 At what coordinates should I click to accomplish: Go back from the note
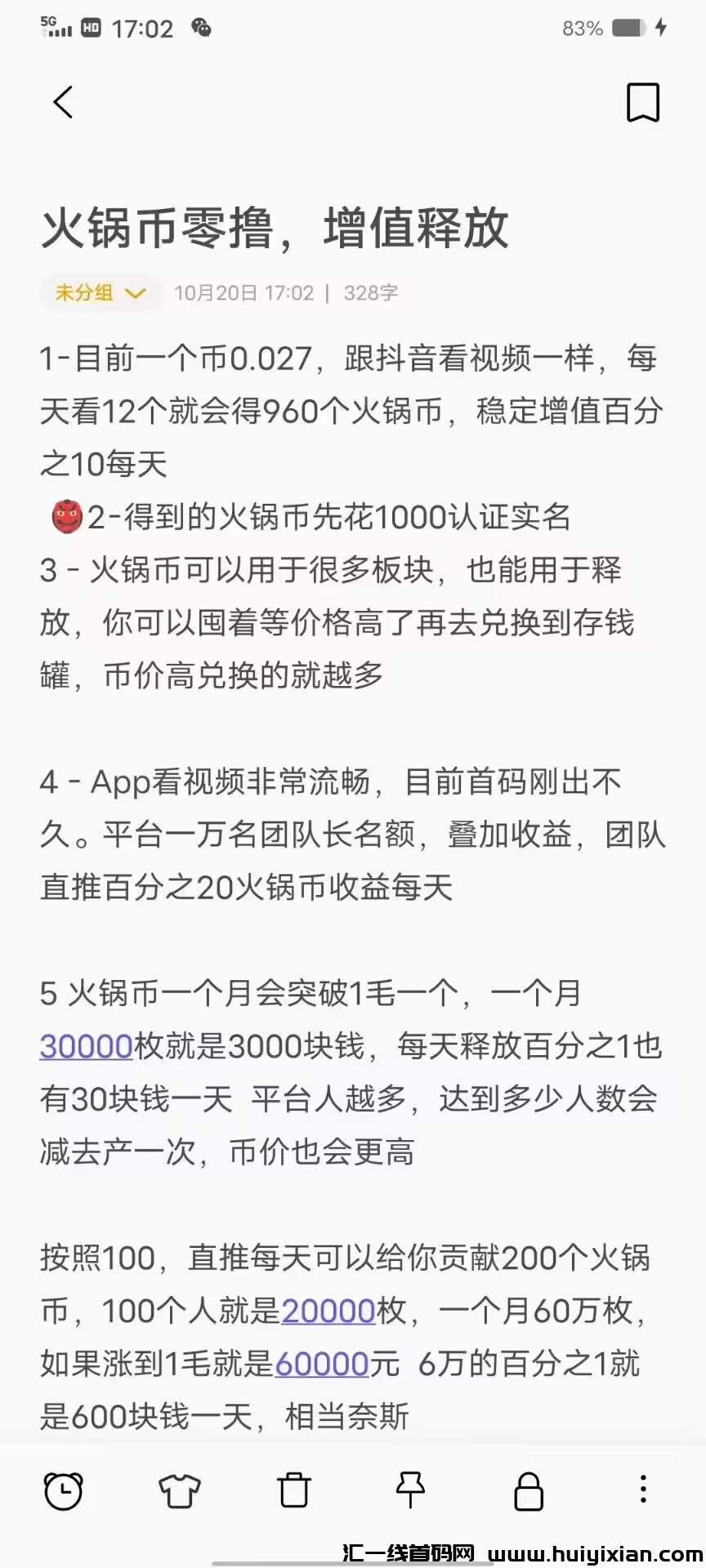point(63,102)
